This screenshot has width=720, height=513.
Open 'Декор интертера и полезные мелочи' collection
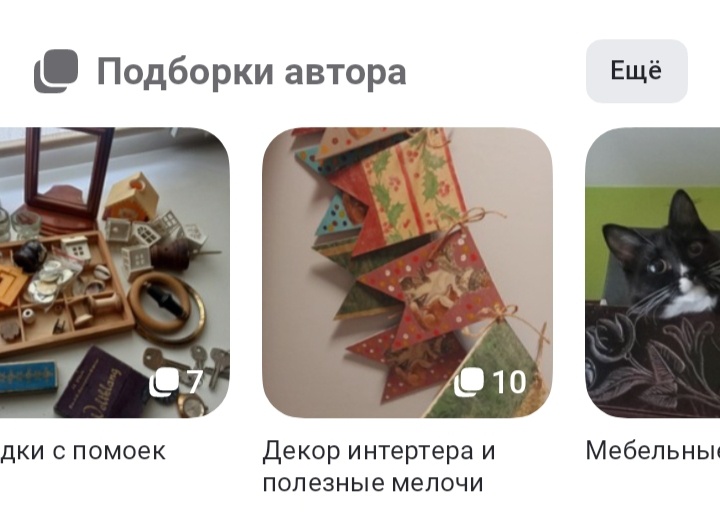pyautogui.click(x=407, y=272)
